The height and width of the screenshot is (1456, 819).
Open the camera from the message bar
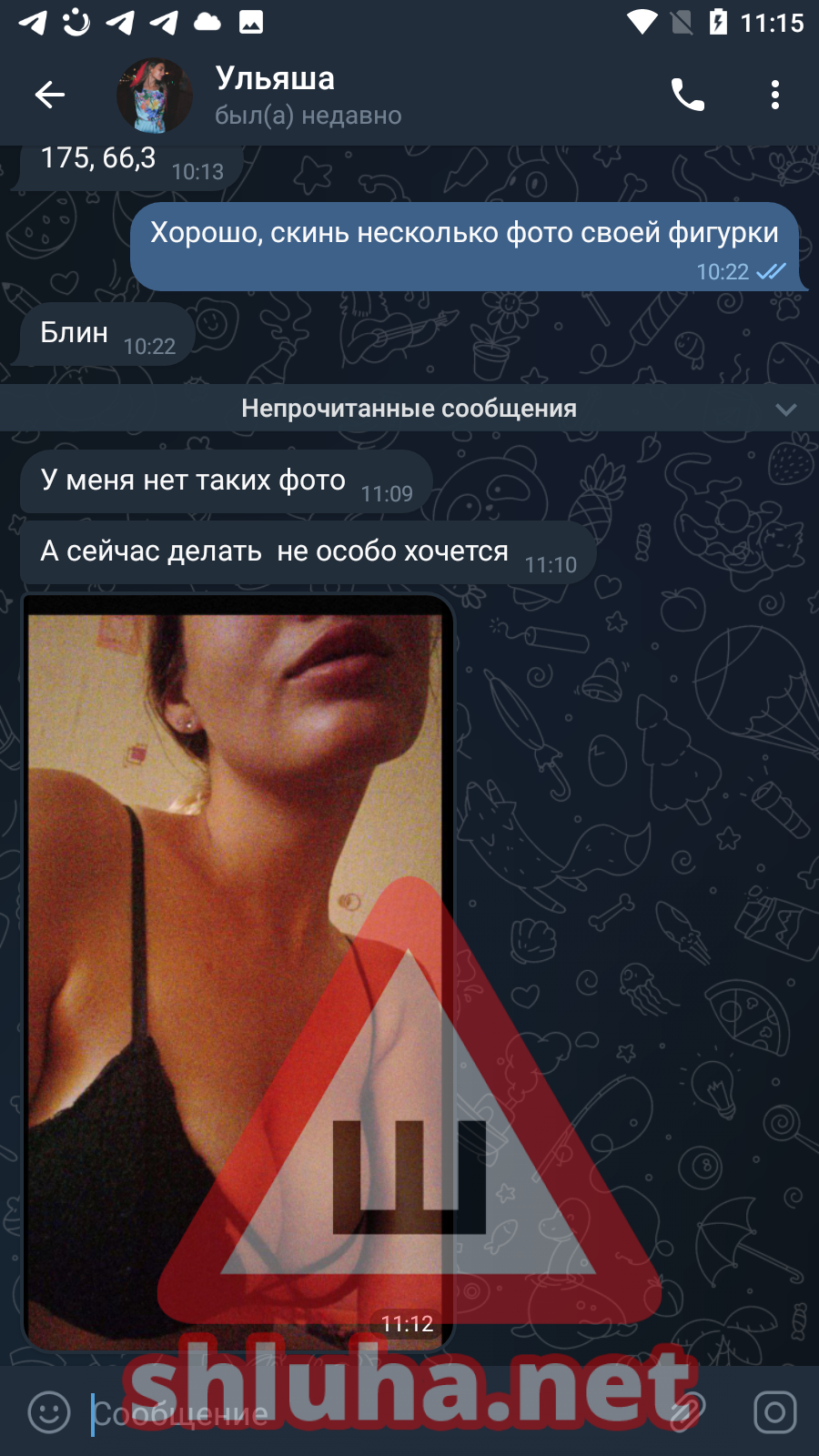point(774,1412)
